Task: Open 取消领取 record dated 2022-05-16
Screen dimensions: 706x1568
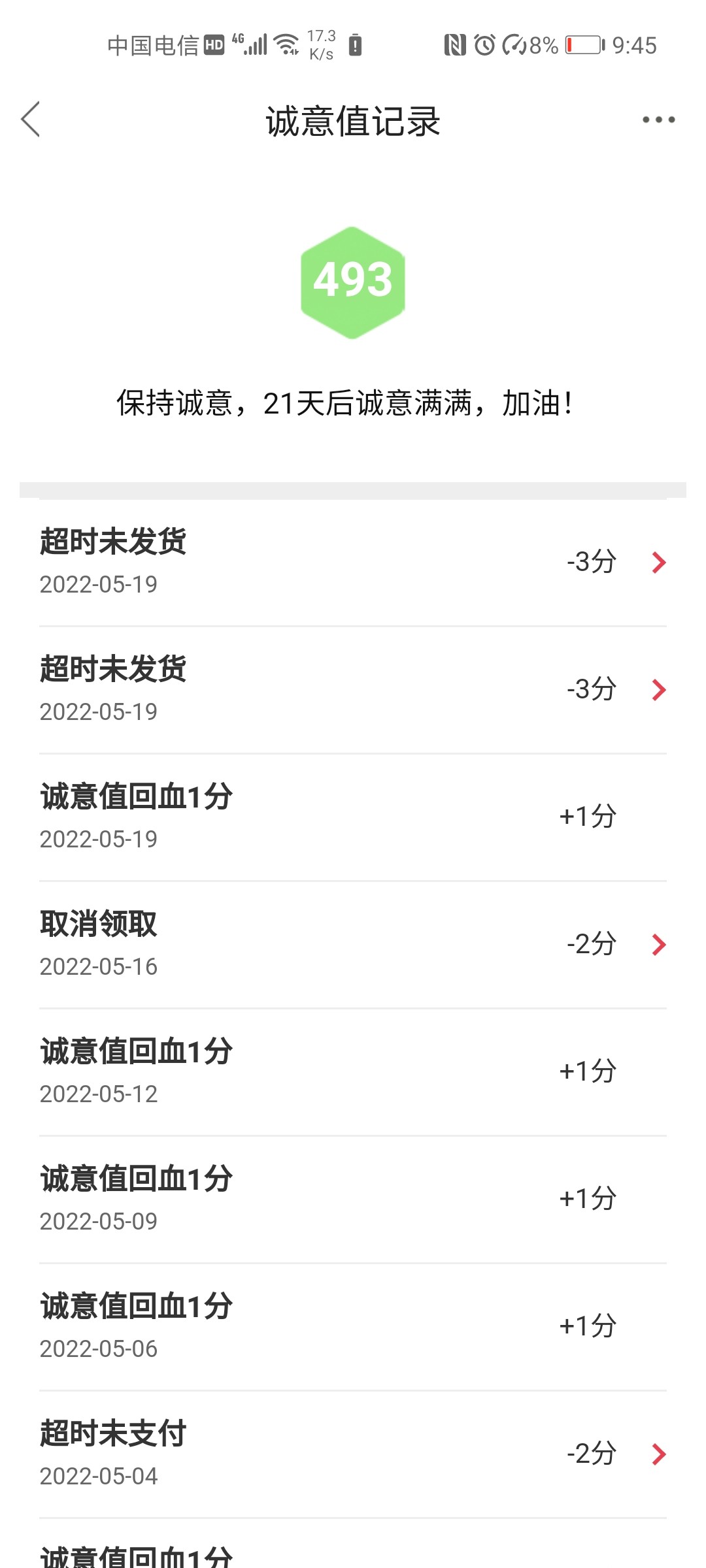Action: [x=353, y=944]
